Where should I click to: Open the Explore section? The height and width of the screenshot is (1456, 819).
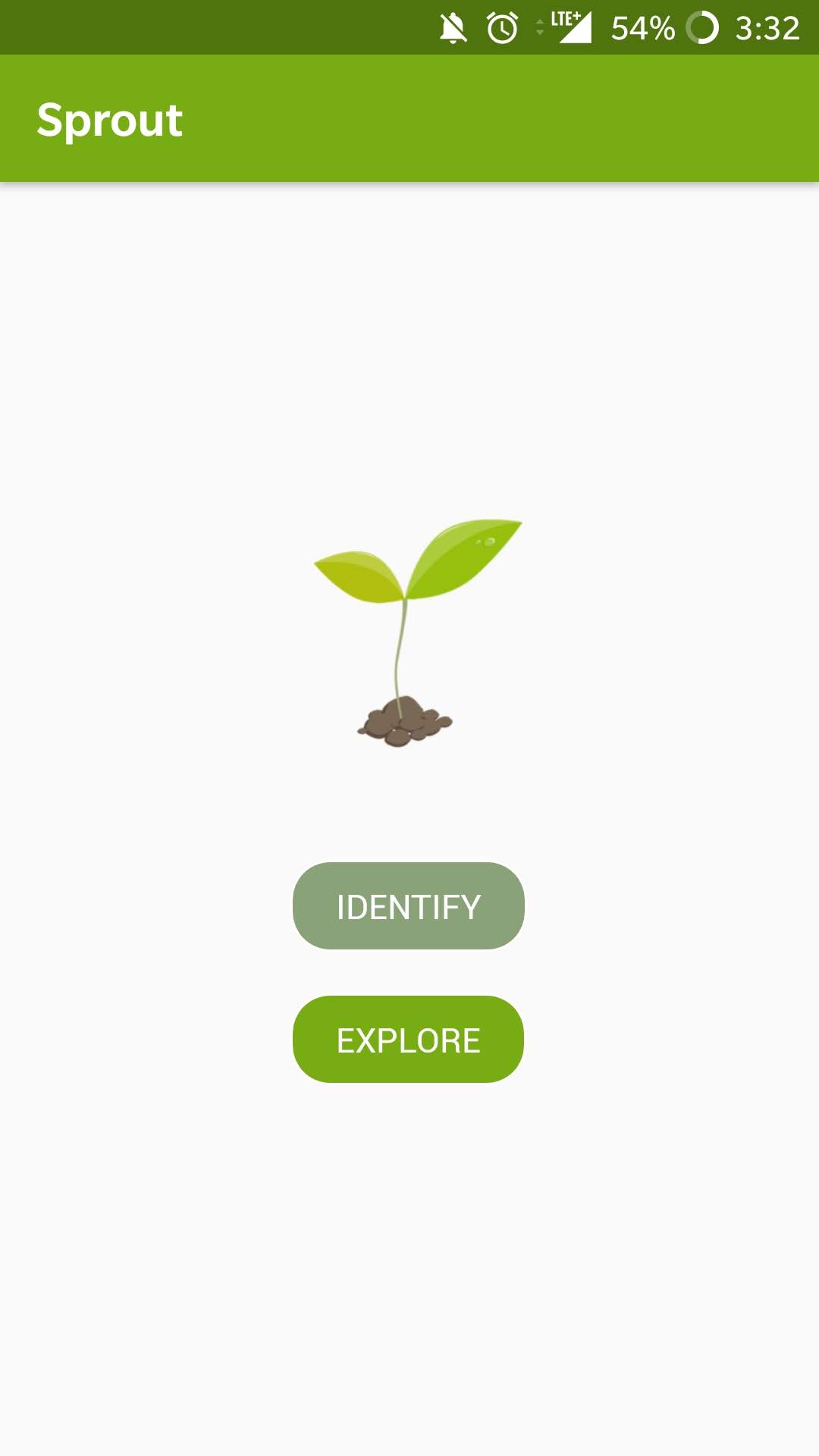tap(408, 1039)
